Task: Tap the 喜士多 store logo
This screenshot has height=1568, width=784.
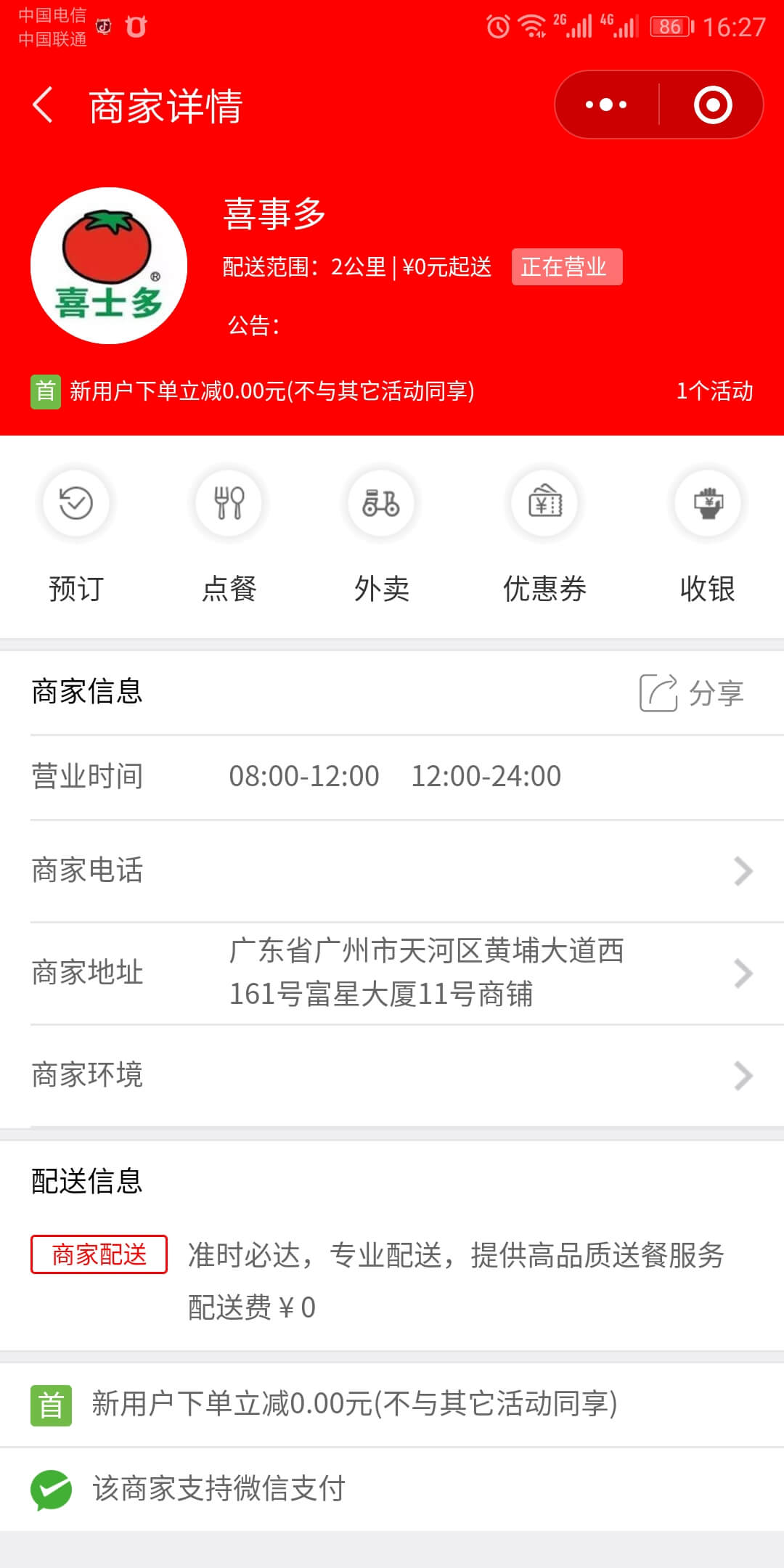Action: point(108,266)
